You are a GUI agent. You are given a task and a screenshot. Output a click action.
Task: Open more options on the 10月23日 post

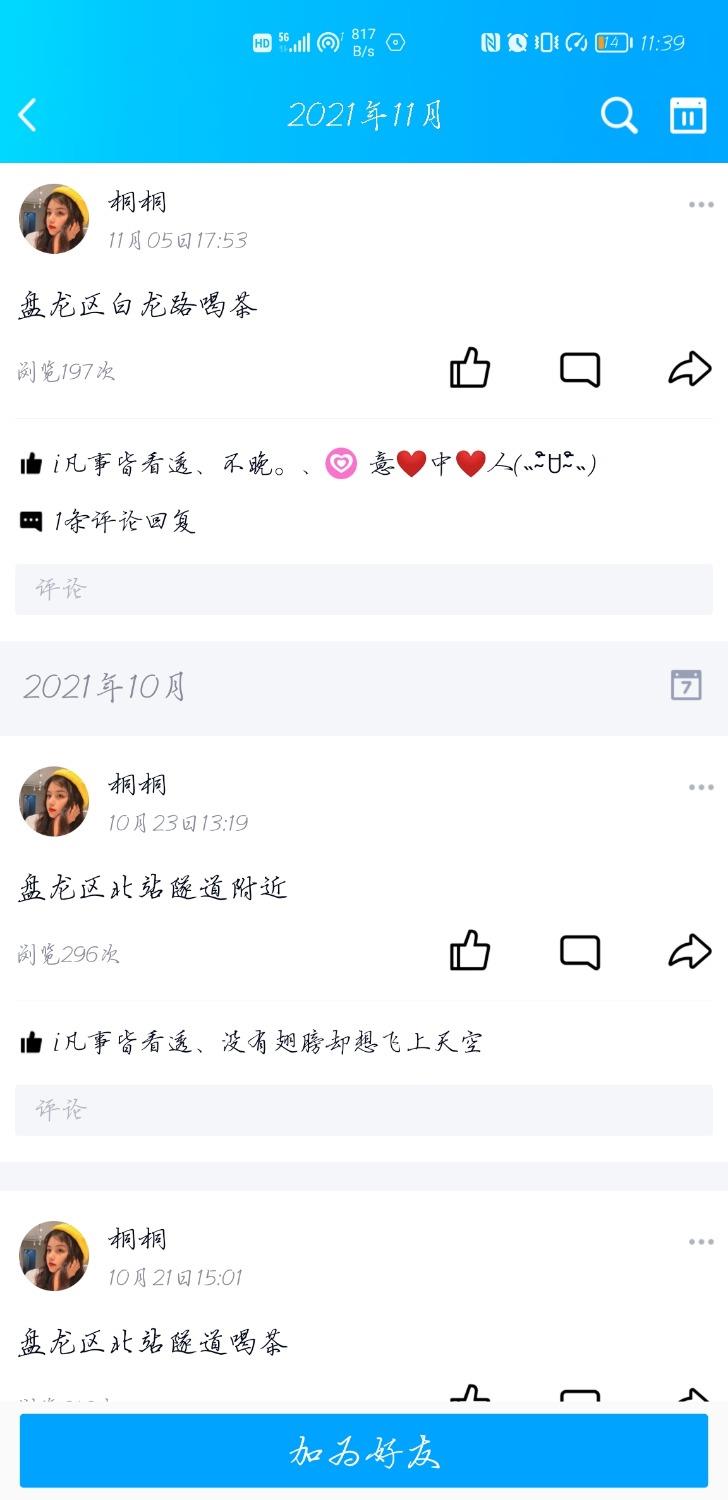tap(700, 788)
